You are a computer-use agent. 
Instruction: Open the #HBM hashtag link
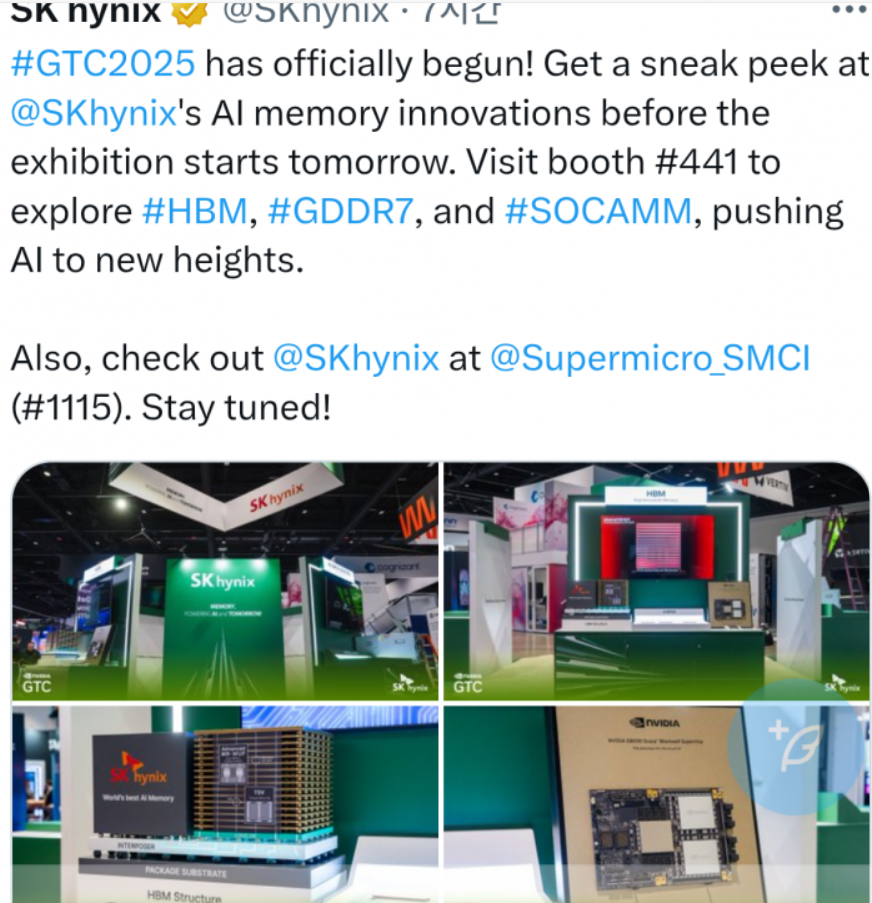tap(195, 211)
